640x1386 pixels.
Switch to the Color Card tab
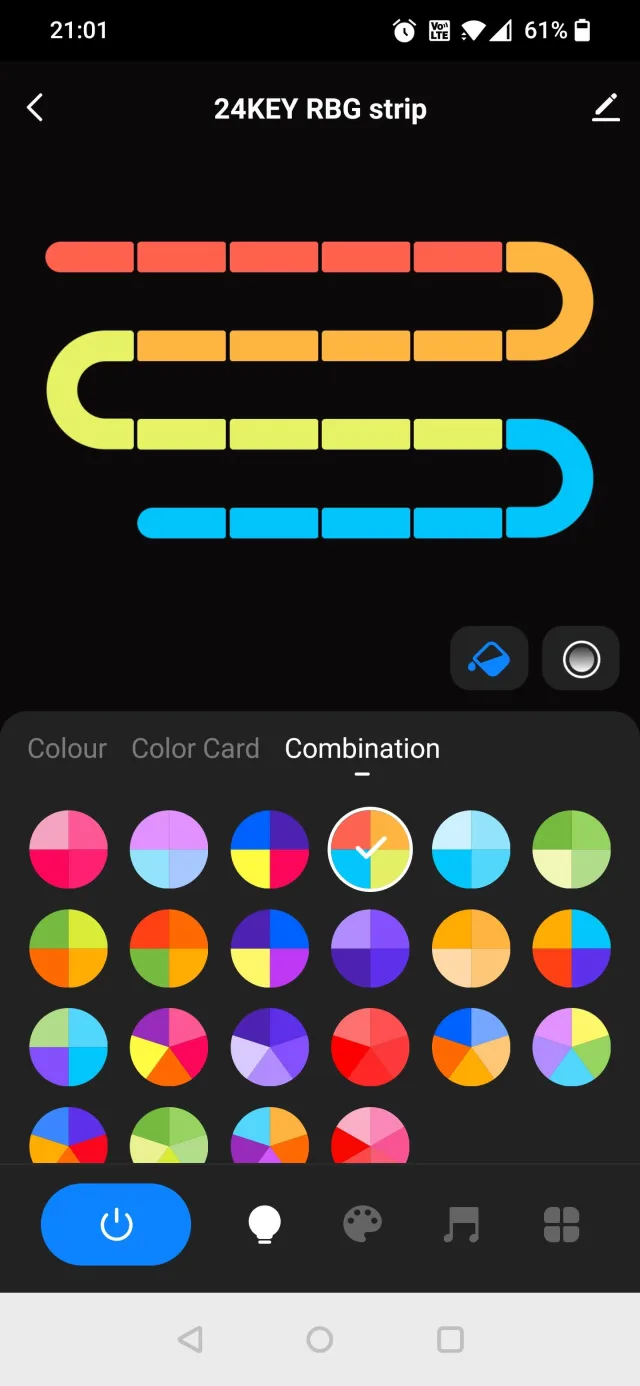195,748
